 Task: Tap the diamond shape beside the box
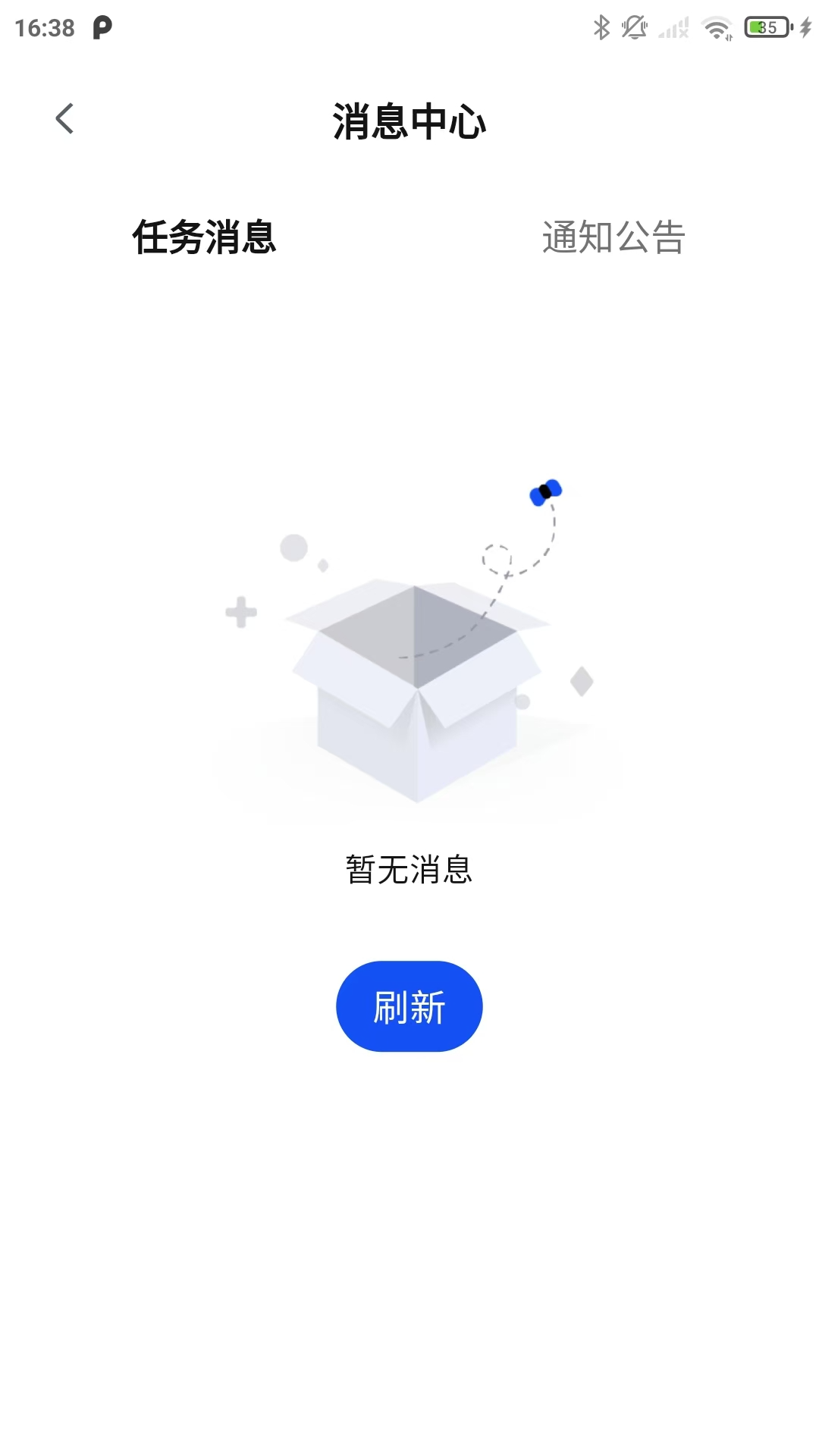click(580, 682)
